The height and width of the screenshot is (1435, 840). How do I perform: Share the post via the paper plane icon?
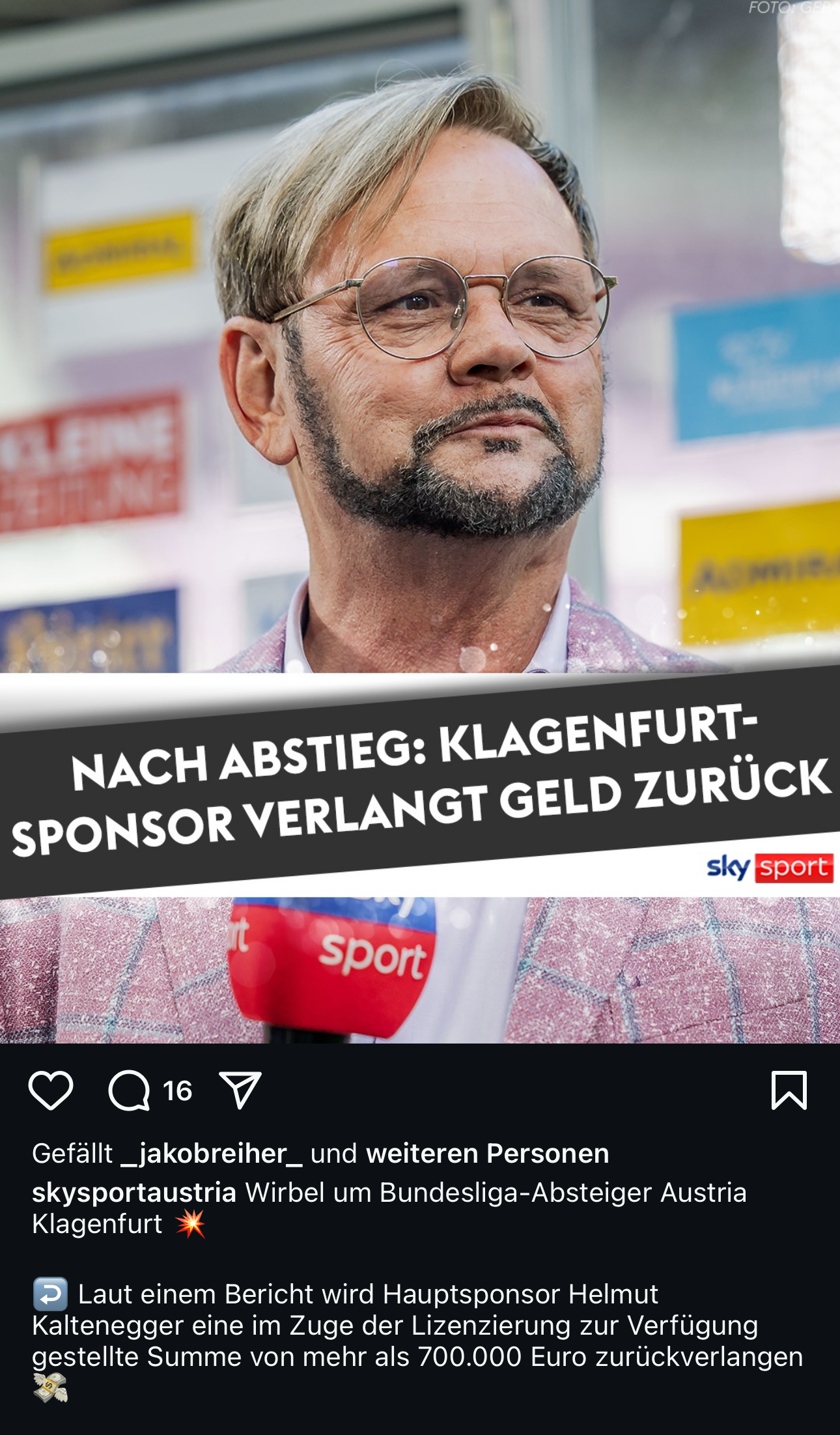tap(240, 1090)
